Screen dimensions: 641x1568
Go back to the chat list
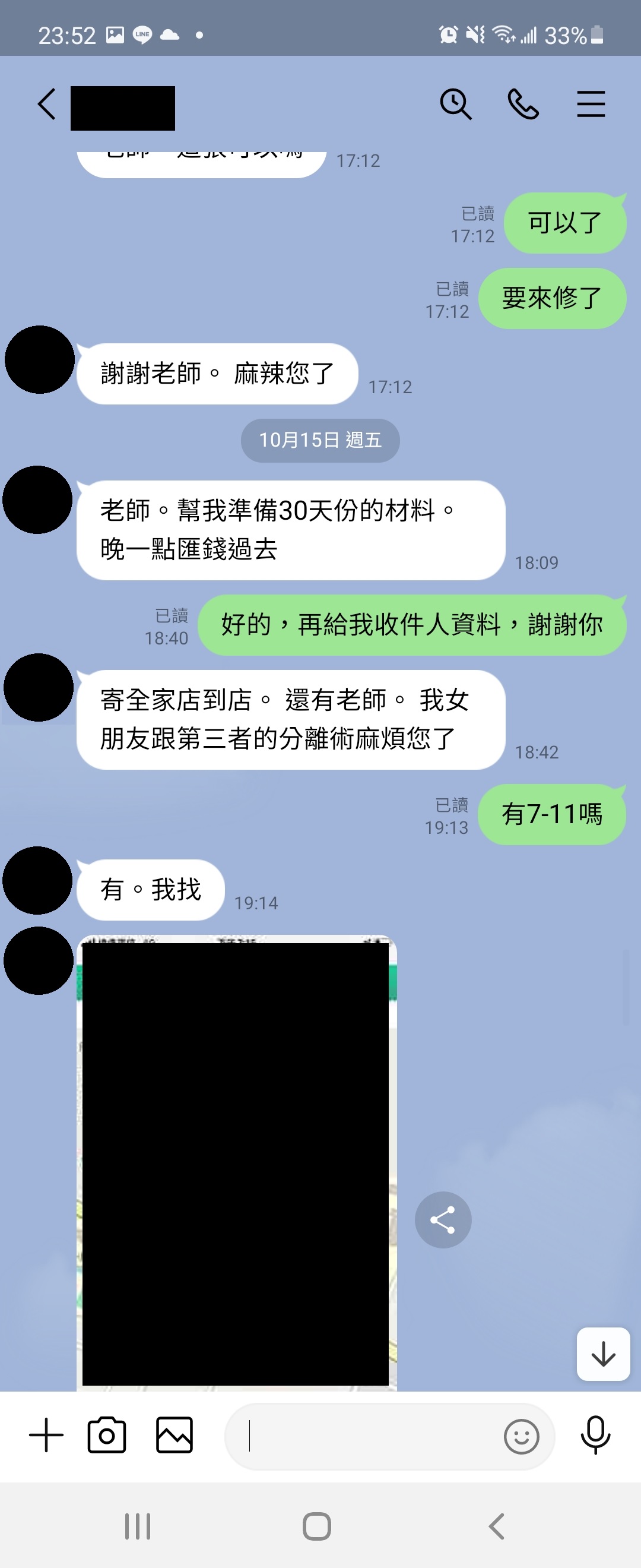[x=47, y=105]
